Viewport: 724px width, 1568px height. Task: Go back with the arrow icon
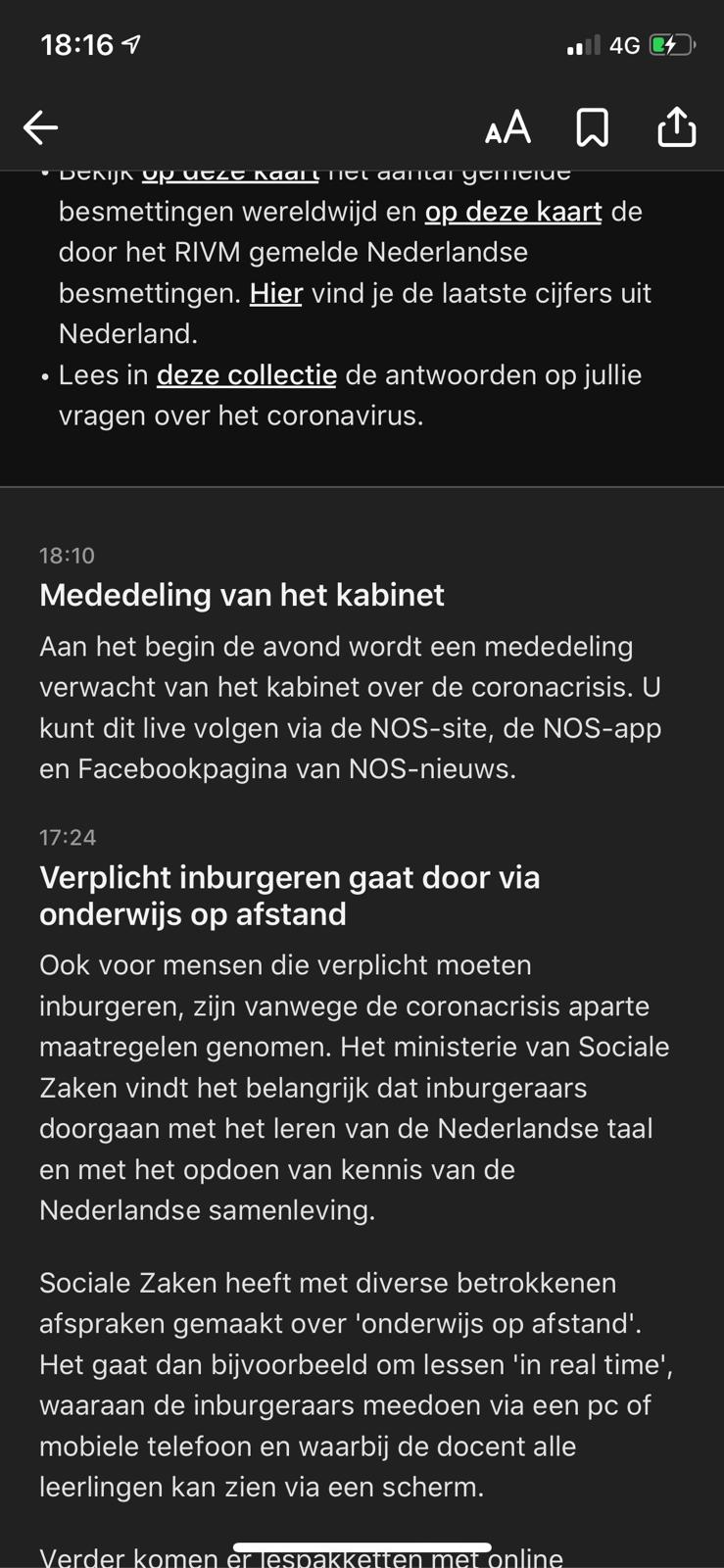[40, 127]
